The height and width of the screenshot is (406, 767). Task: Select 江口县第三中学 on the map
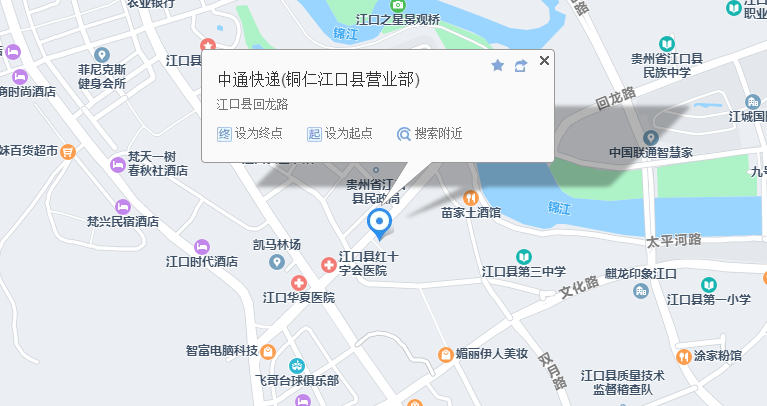click(523, 256)
